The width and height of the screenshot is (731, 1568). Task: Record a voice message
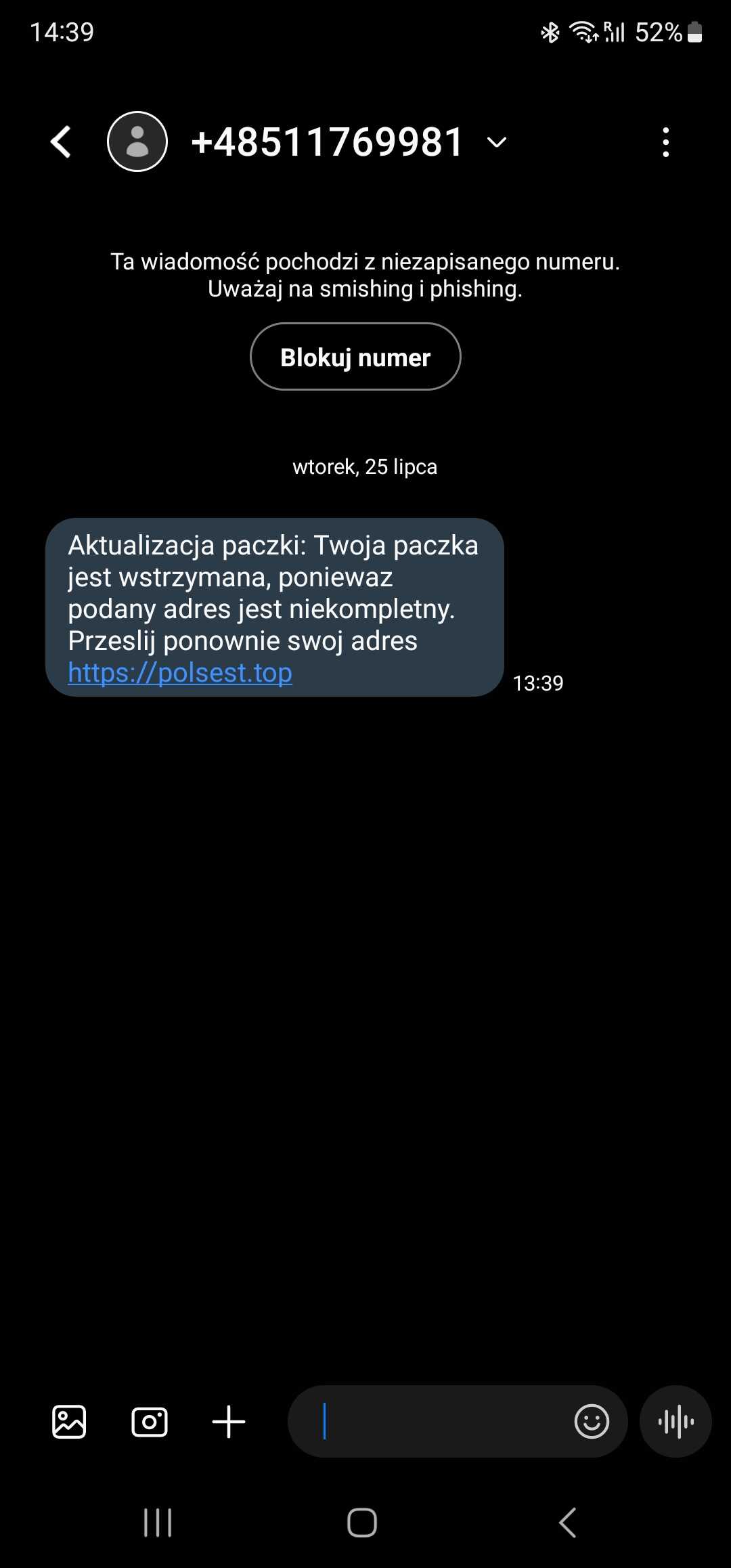[675, 1421]
